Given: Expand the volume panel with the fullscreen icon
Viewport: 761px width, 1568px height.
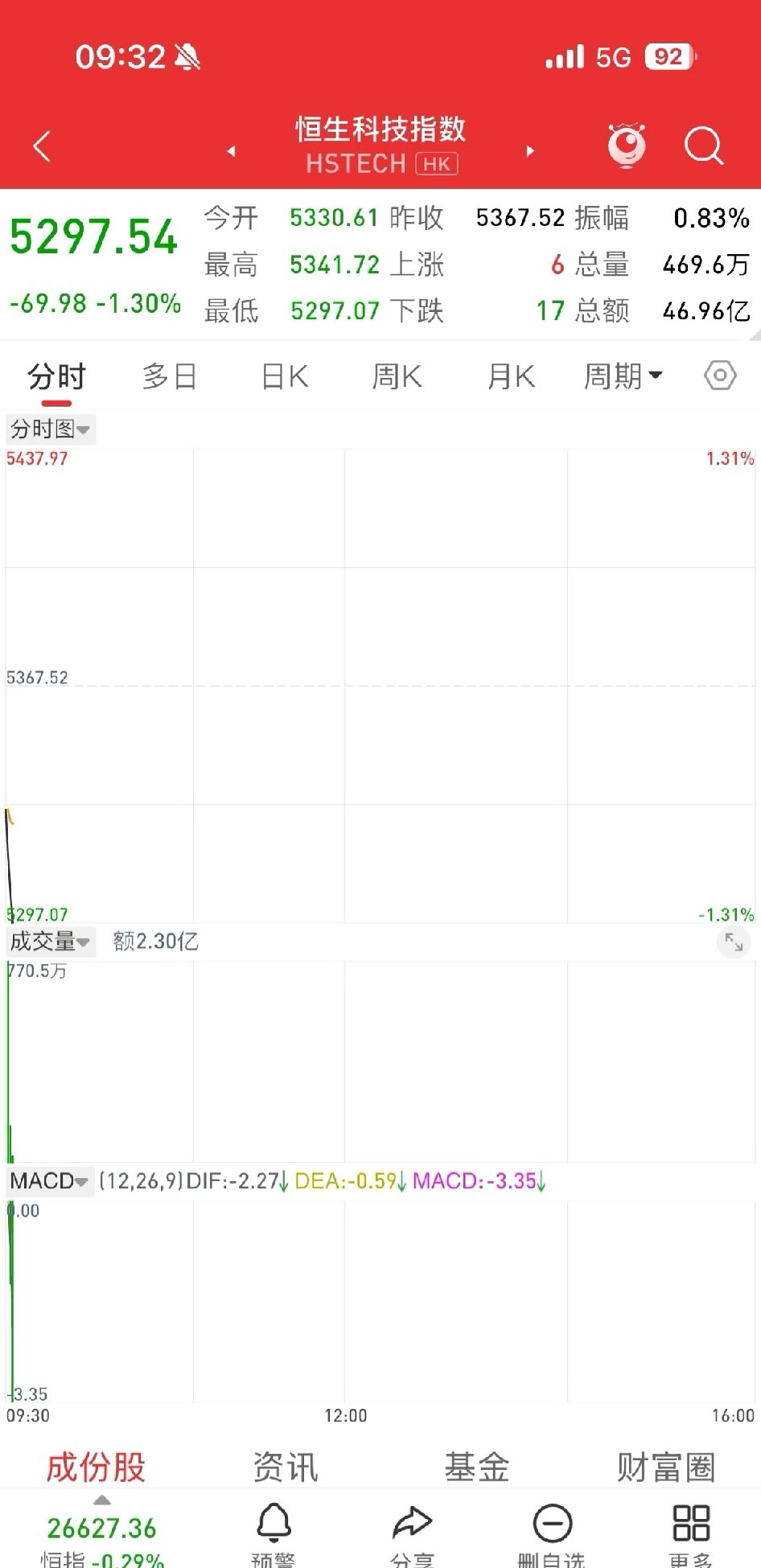Looking at the screenshot, I should point(732,942).
